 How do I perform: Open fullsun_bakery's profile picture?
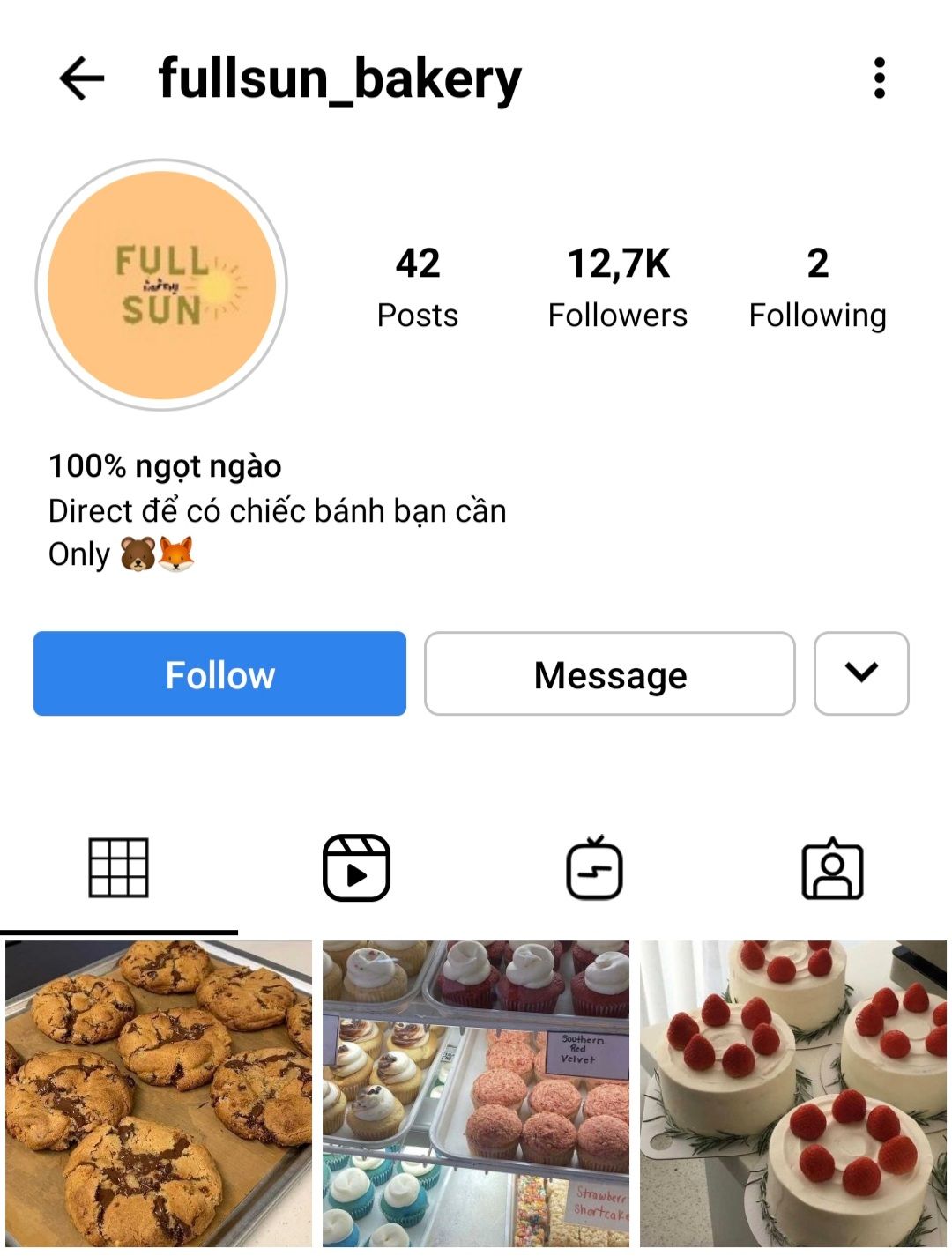(161, 285)
